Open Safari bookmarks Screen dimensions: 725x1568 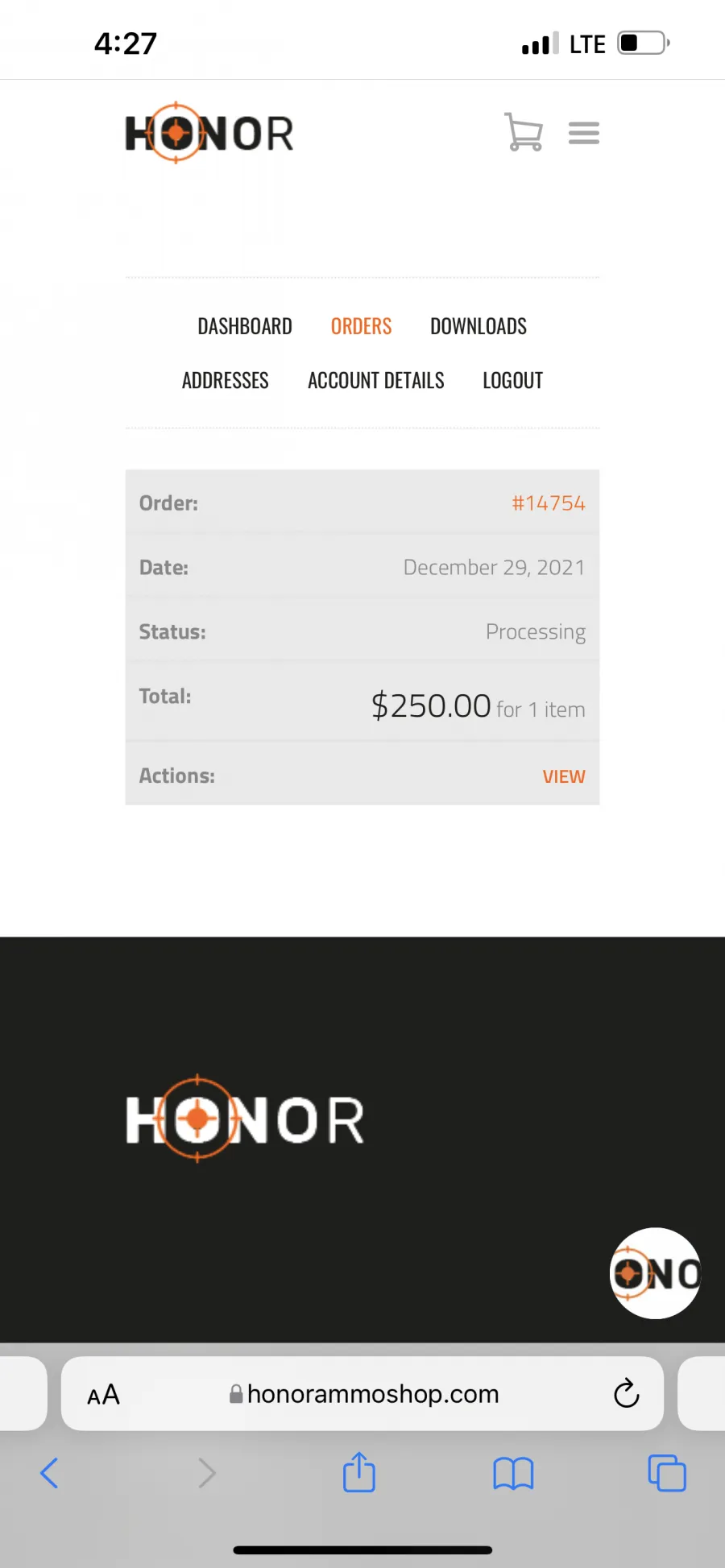click(513, 1474)
